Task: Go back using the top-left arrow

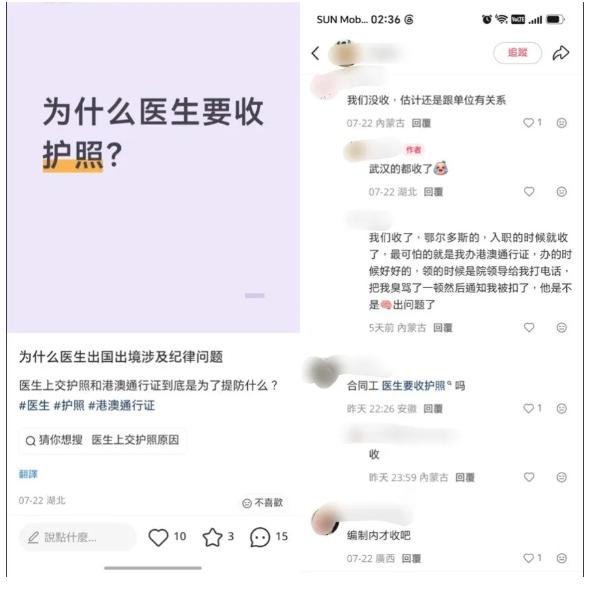Action: coord(316,53)
